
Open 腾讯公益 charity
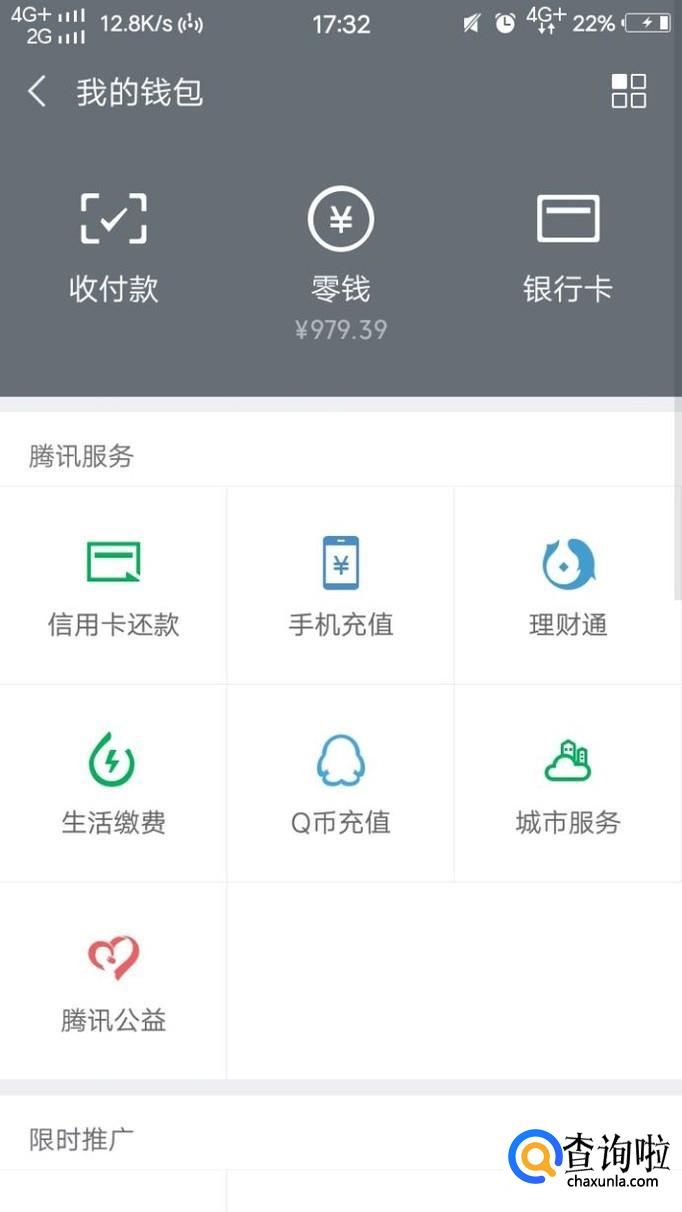pos(113,982)
